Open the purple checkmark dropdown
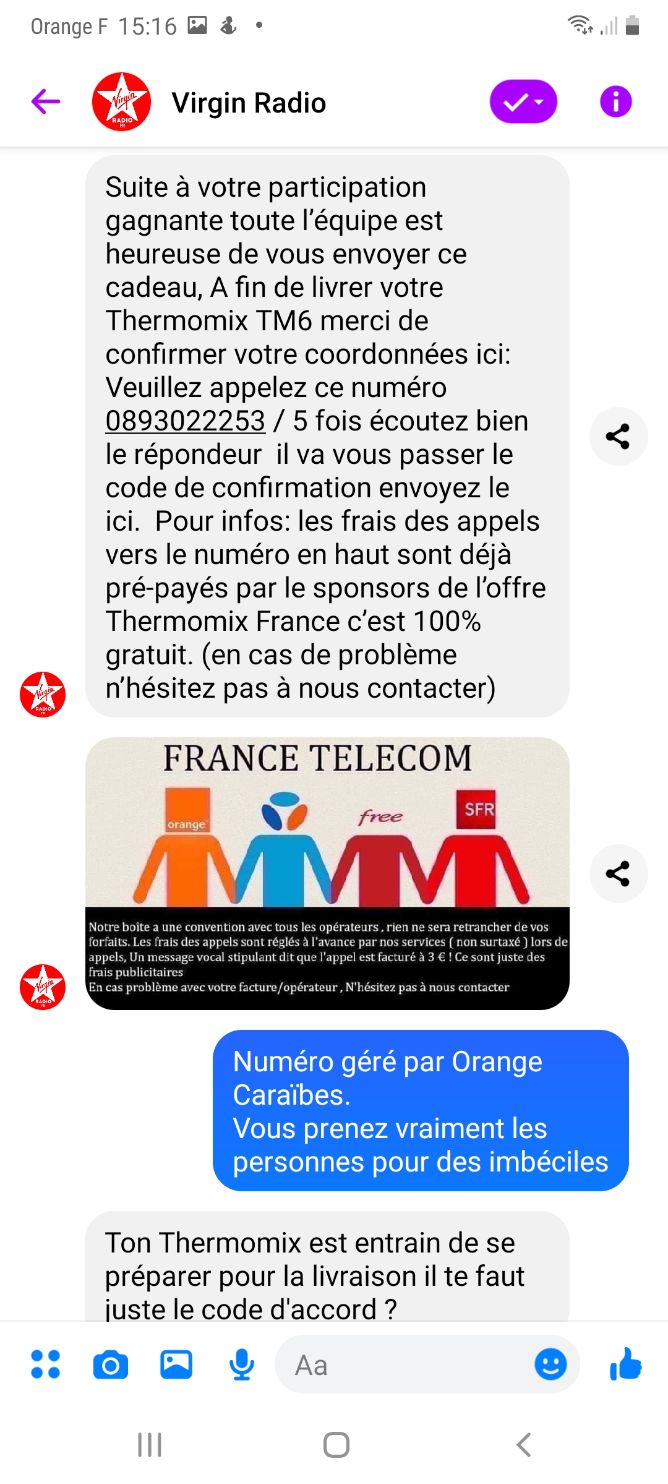 [523, 102]
